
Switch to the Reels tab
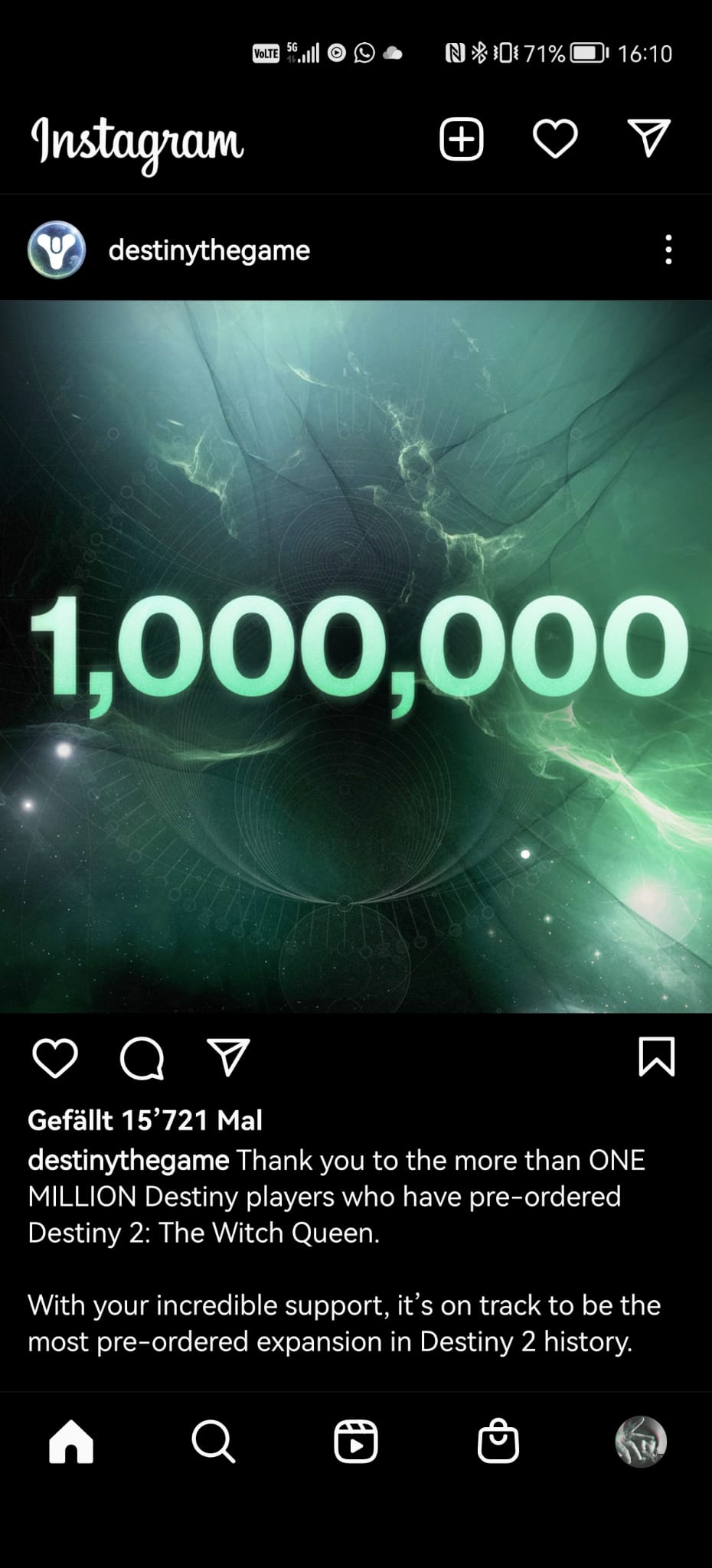point(355,1442)
